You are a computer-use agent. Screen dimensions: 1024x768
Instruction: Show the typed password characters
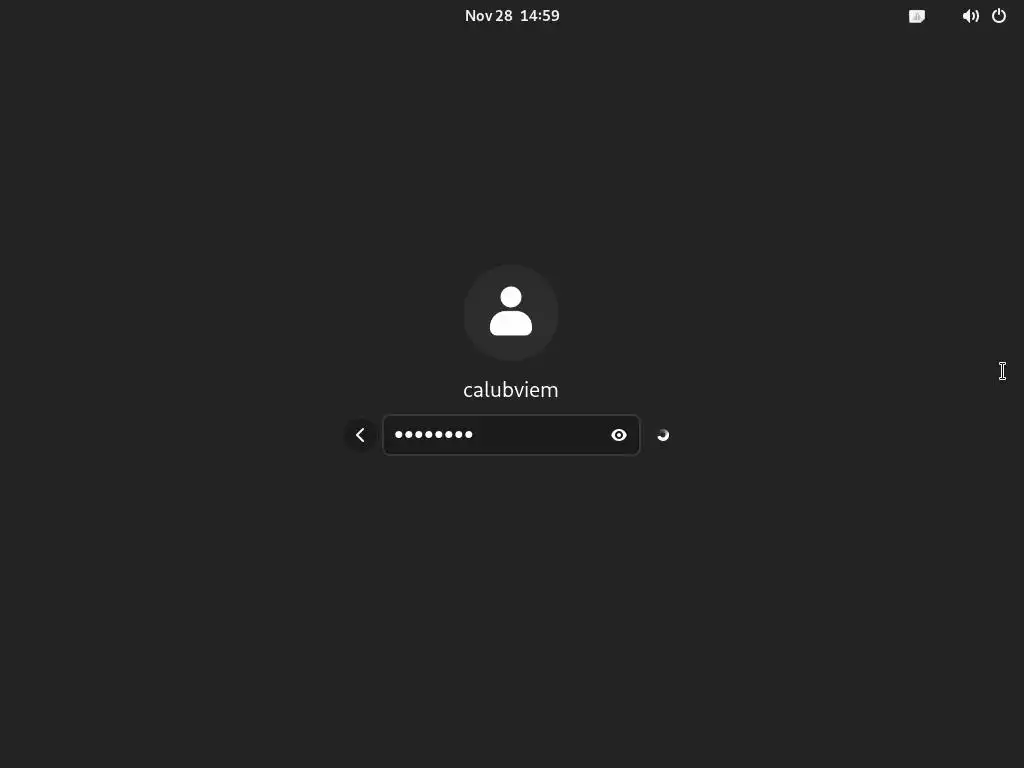tap(618, 435)
